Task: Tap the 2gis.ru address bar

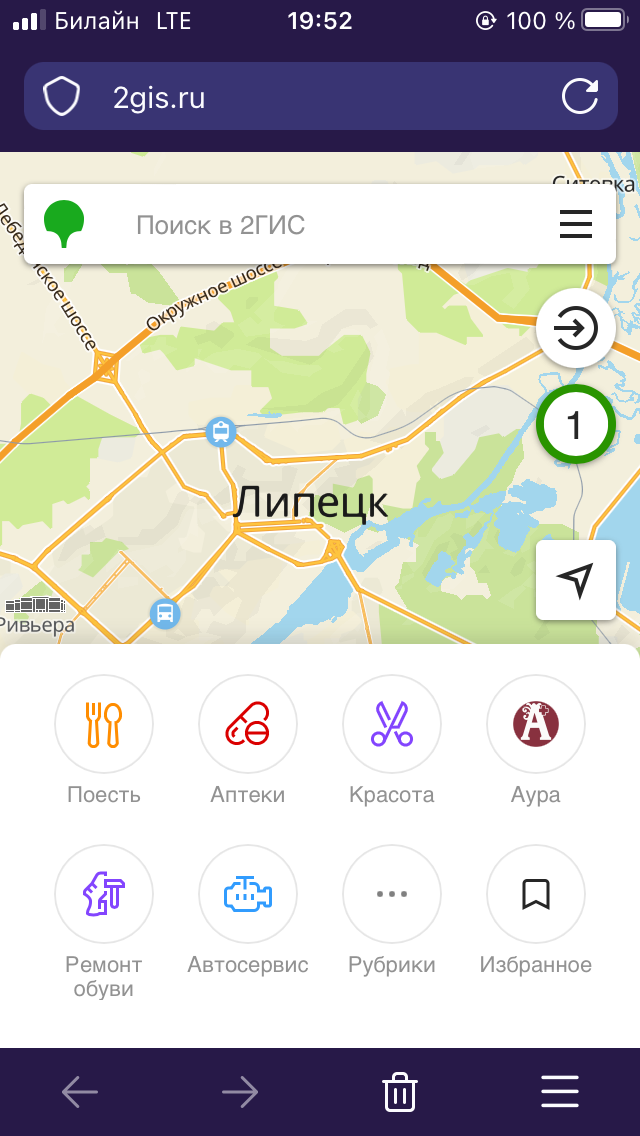Action: (x=320, y=96)
